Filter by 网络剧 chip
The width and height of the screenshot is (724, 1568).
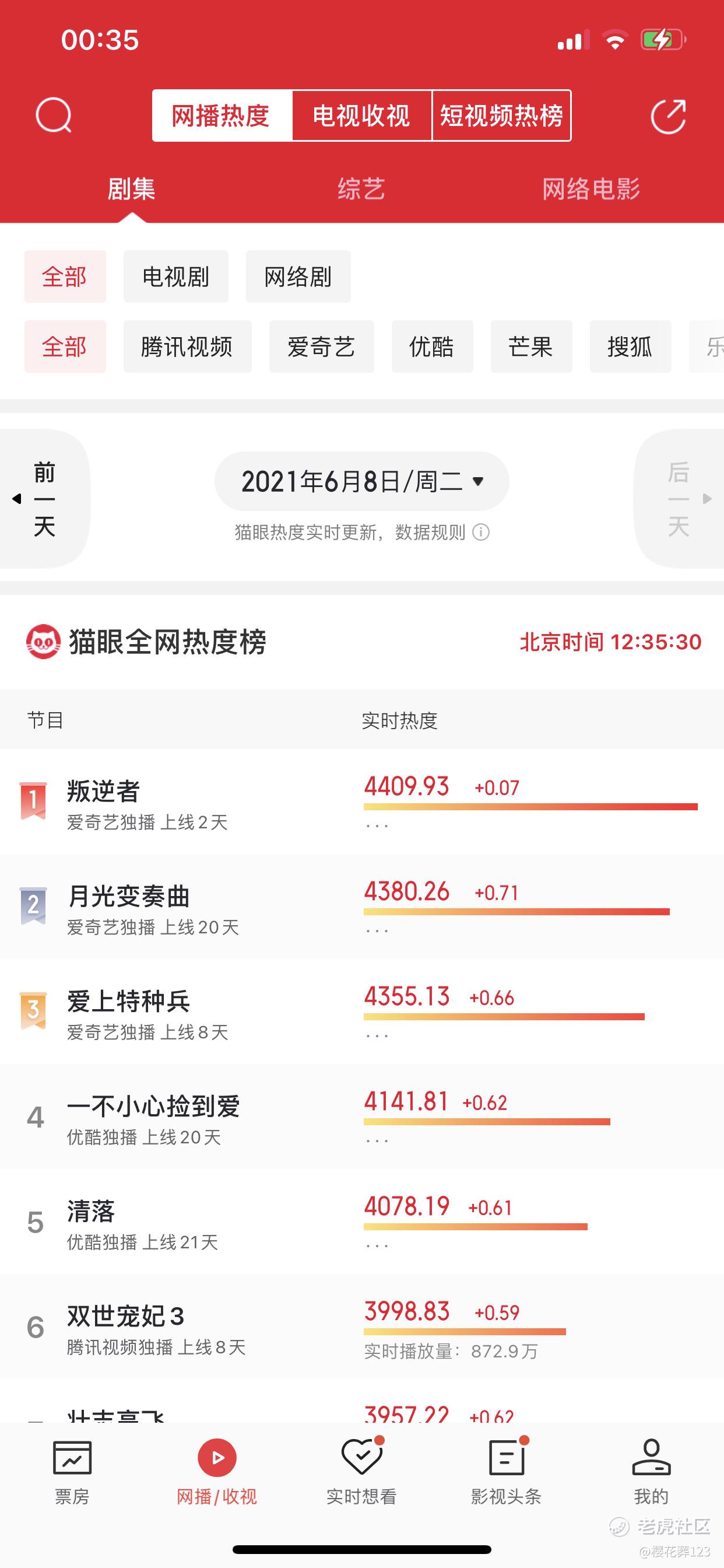[298, 276]
